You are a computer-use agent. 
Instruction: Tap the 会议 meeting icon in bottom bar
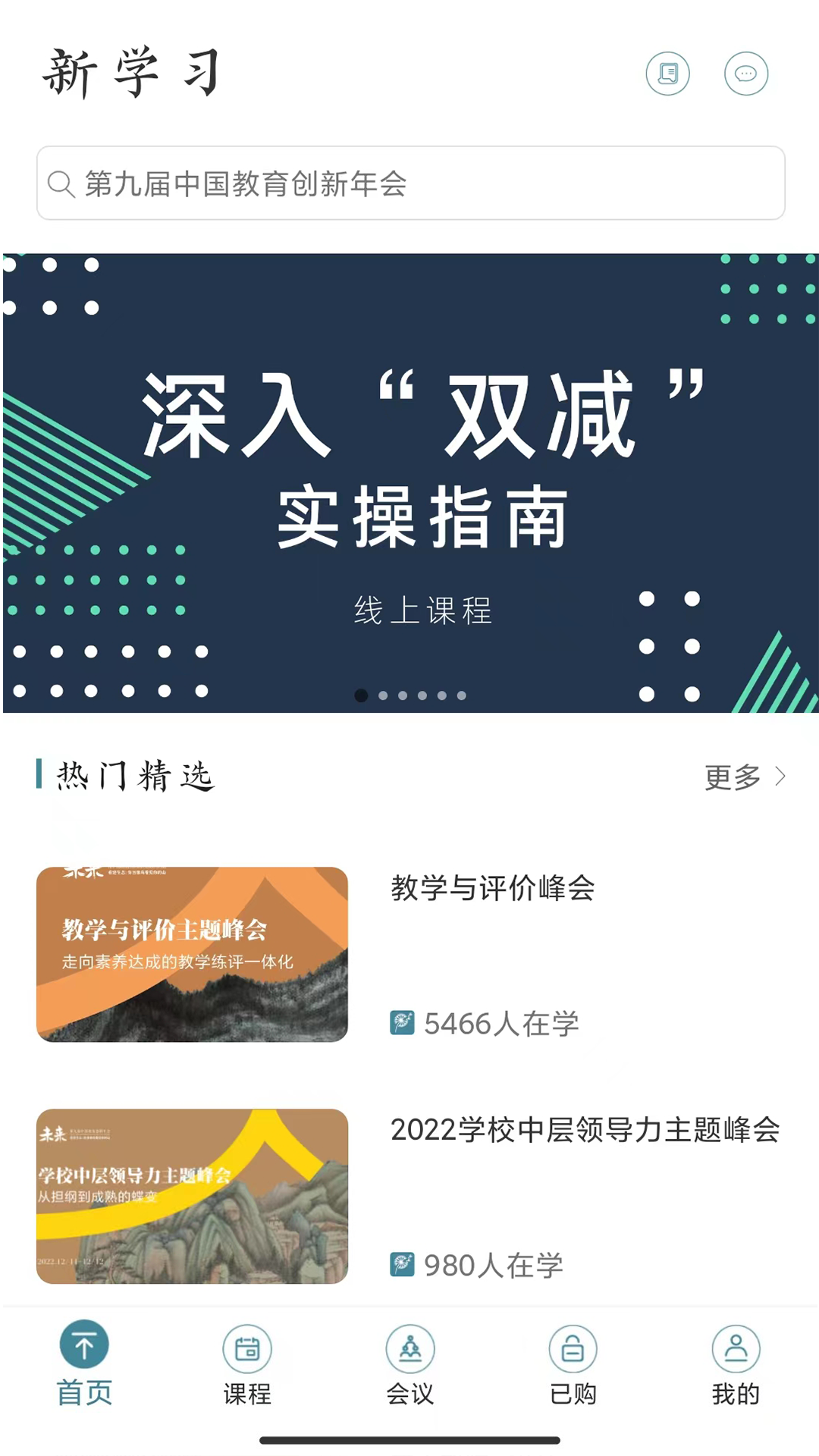click(410, 1350)
